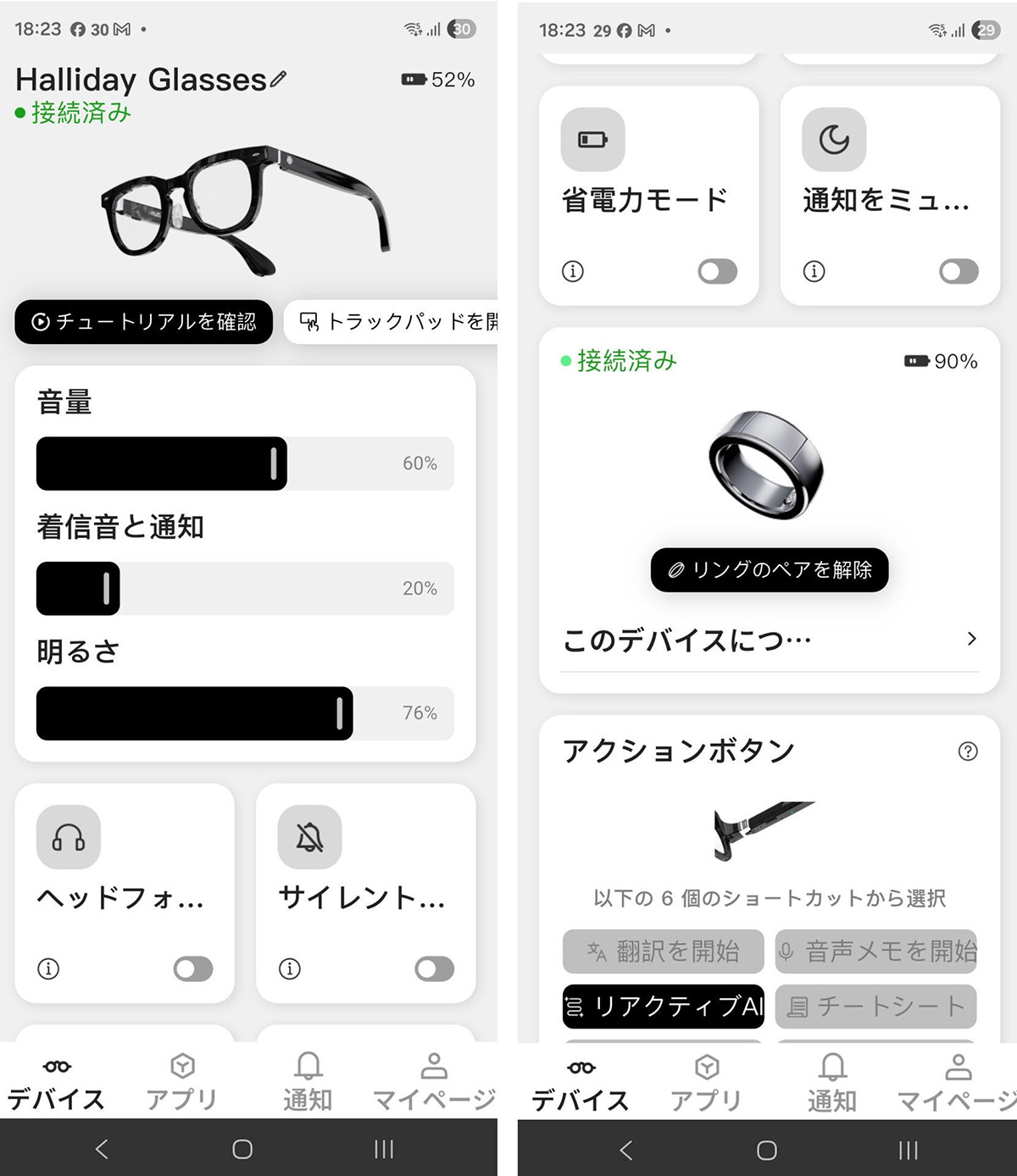Change the 明るさ brightness slider
The image size is (1017, 1176).
click(339, 713)
